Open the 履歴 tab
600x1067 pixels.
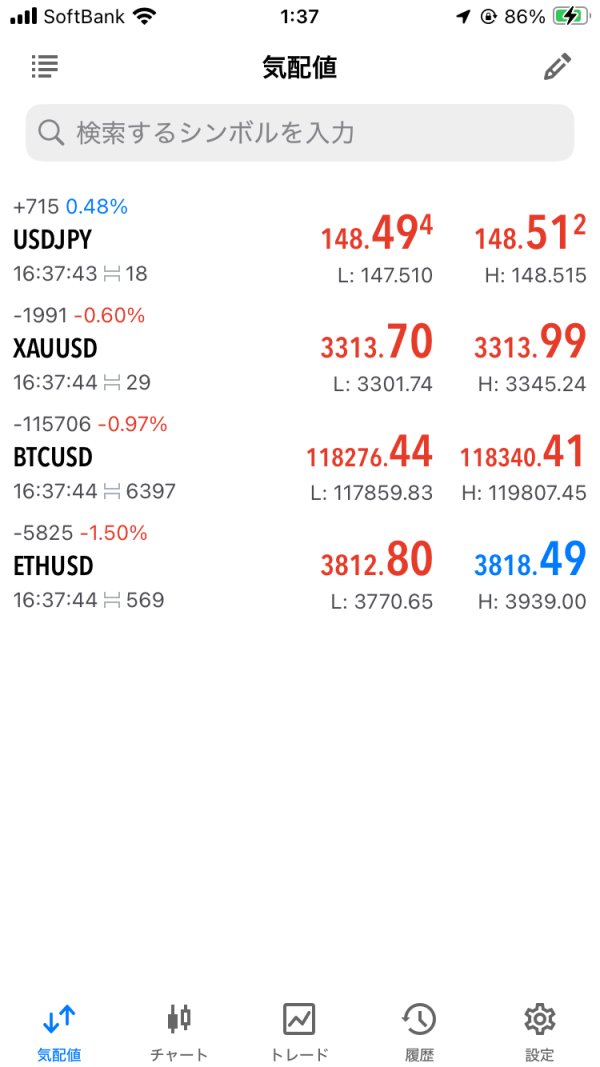(419, 1032)
